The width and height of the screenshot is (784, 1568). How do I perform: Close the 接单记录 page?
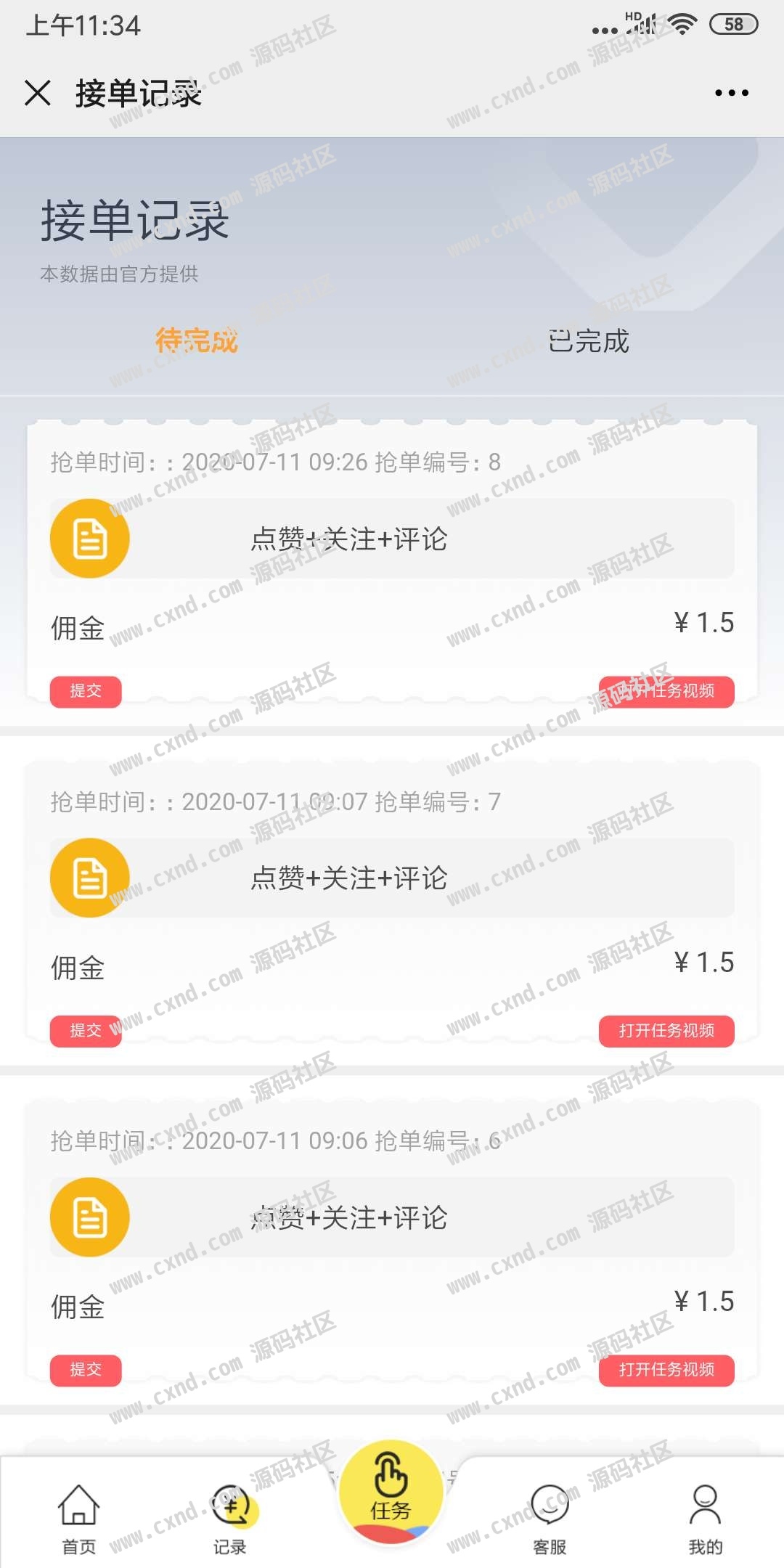[38, 93]
